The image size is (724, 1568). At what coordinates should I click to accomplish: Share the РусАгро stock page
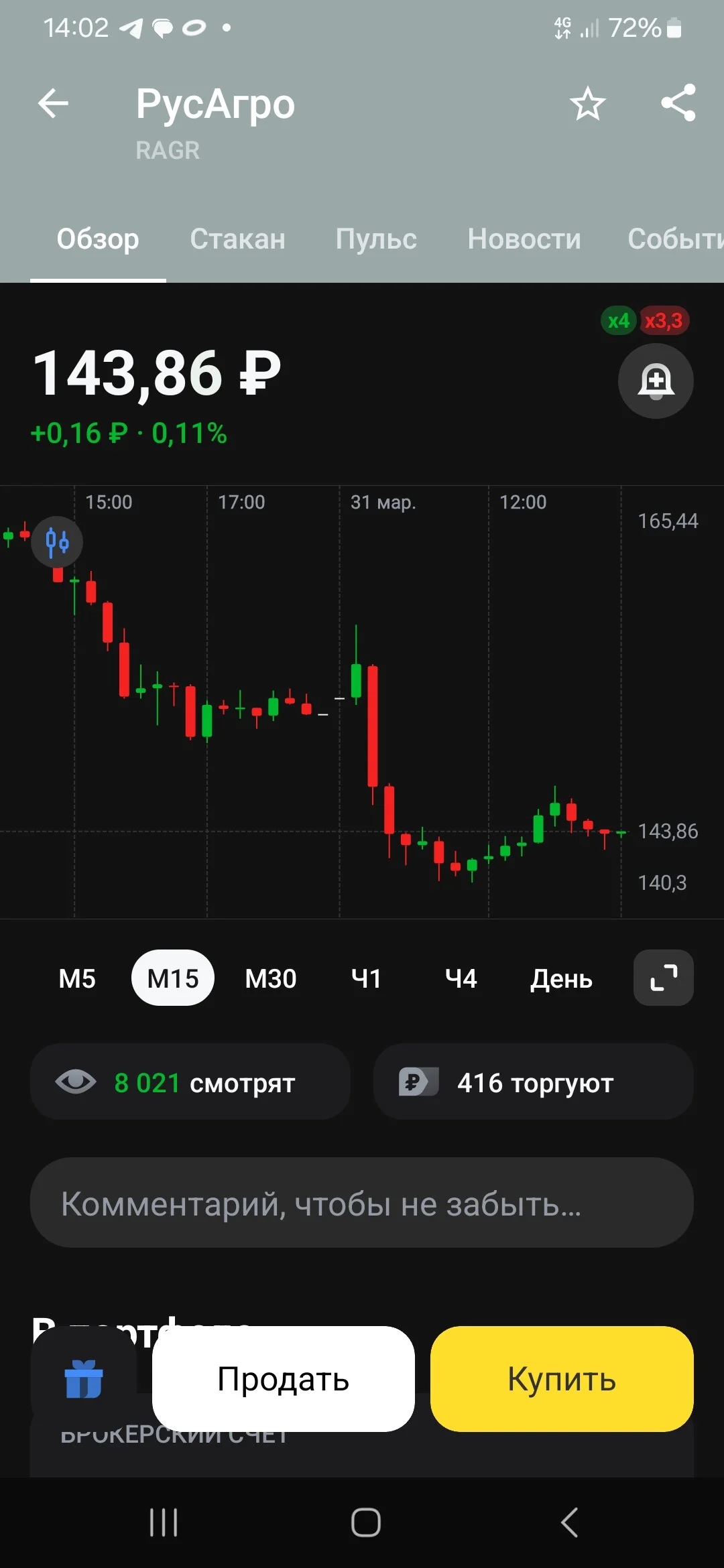678,103
